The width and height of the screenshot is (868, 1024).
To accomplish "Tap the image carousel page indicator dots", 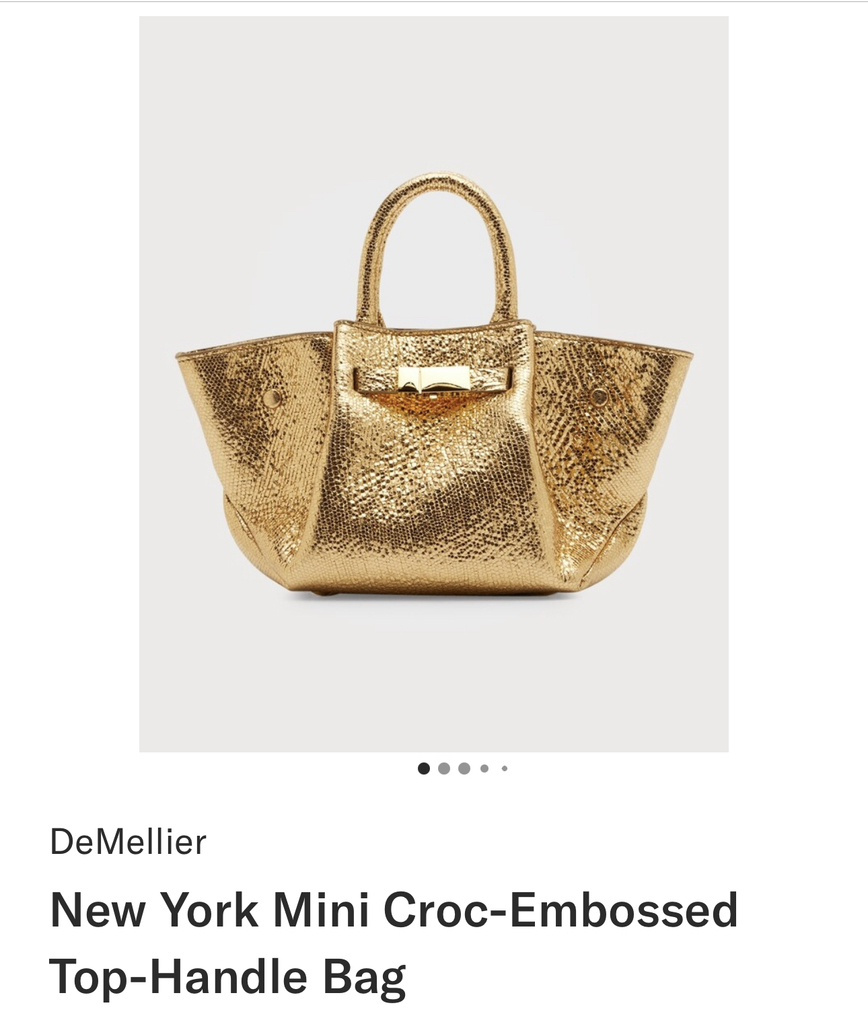I will pos(463,768).
